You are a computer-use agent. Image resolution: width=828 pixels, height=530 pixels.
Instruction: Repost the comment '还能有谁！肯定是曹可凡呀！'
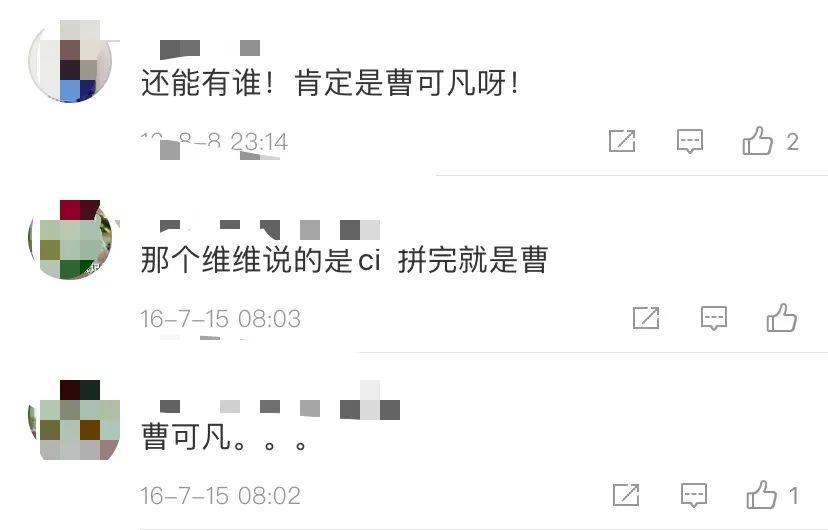[x=622, y=142]
